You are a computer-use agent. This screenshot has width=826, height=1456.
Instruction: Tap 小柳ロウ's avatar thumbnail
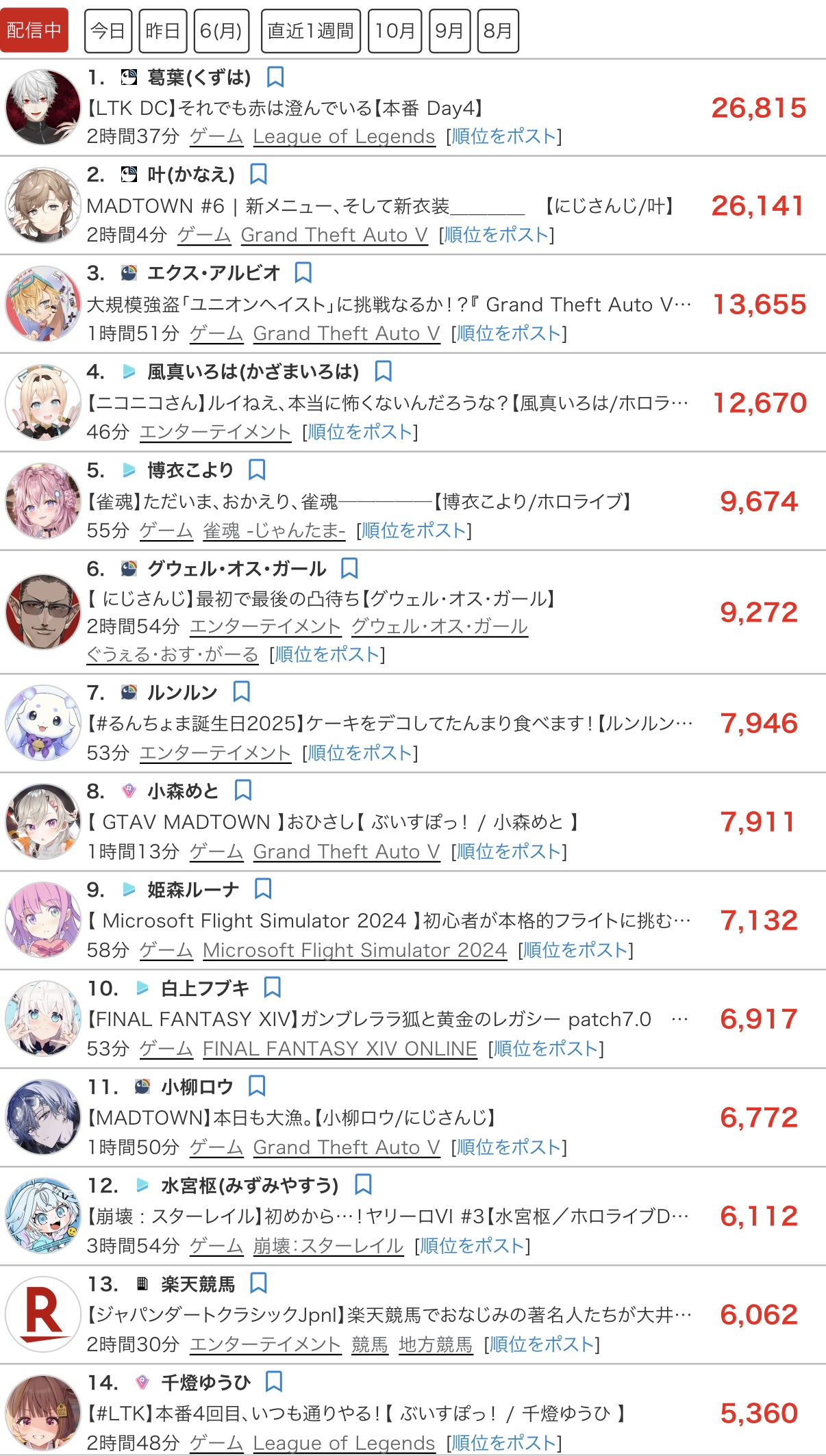coord(43,1117)
